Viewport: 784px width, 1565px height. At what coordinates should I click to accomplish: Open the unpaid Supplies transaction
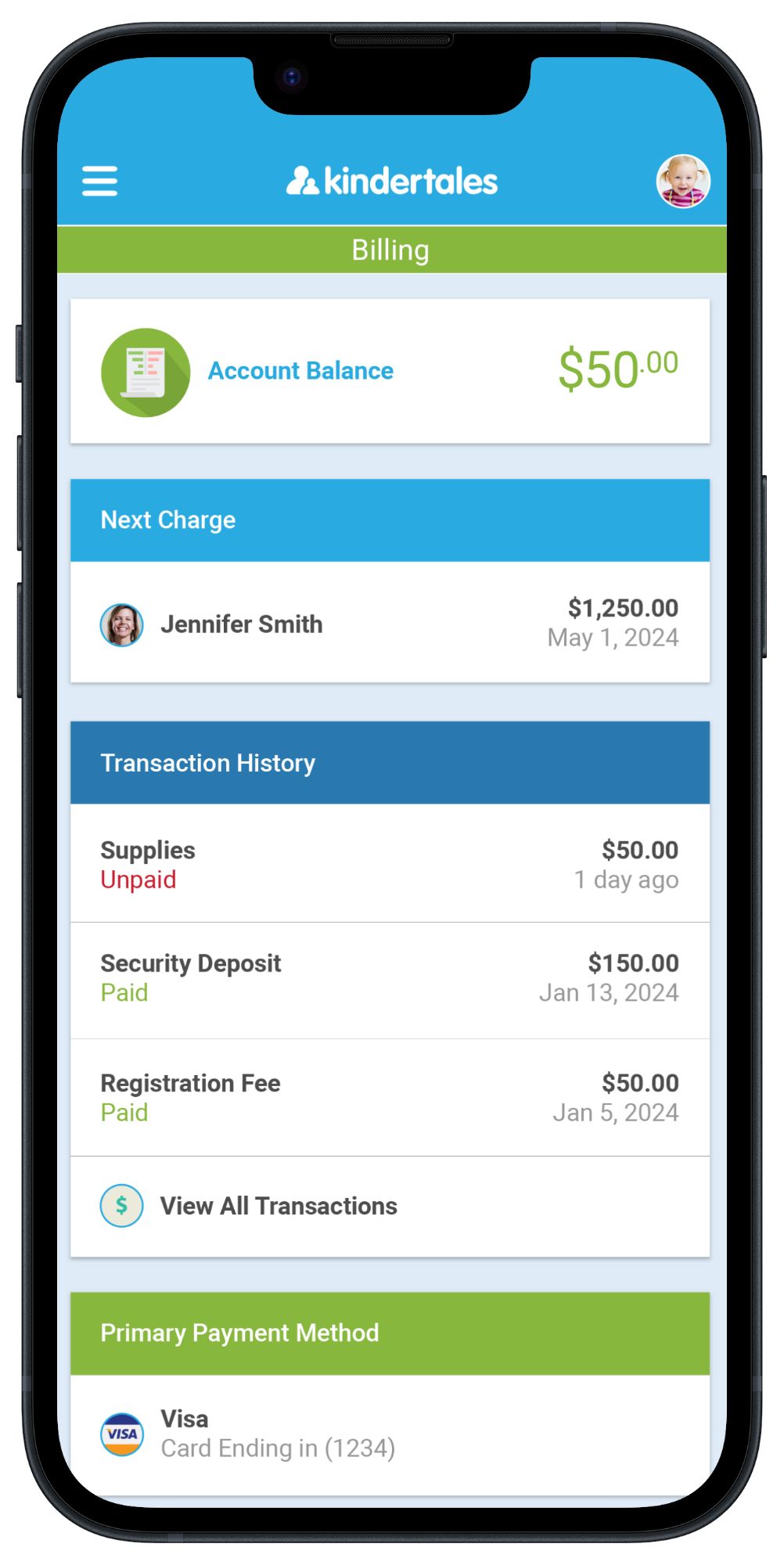[390, 864]
